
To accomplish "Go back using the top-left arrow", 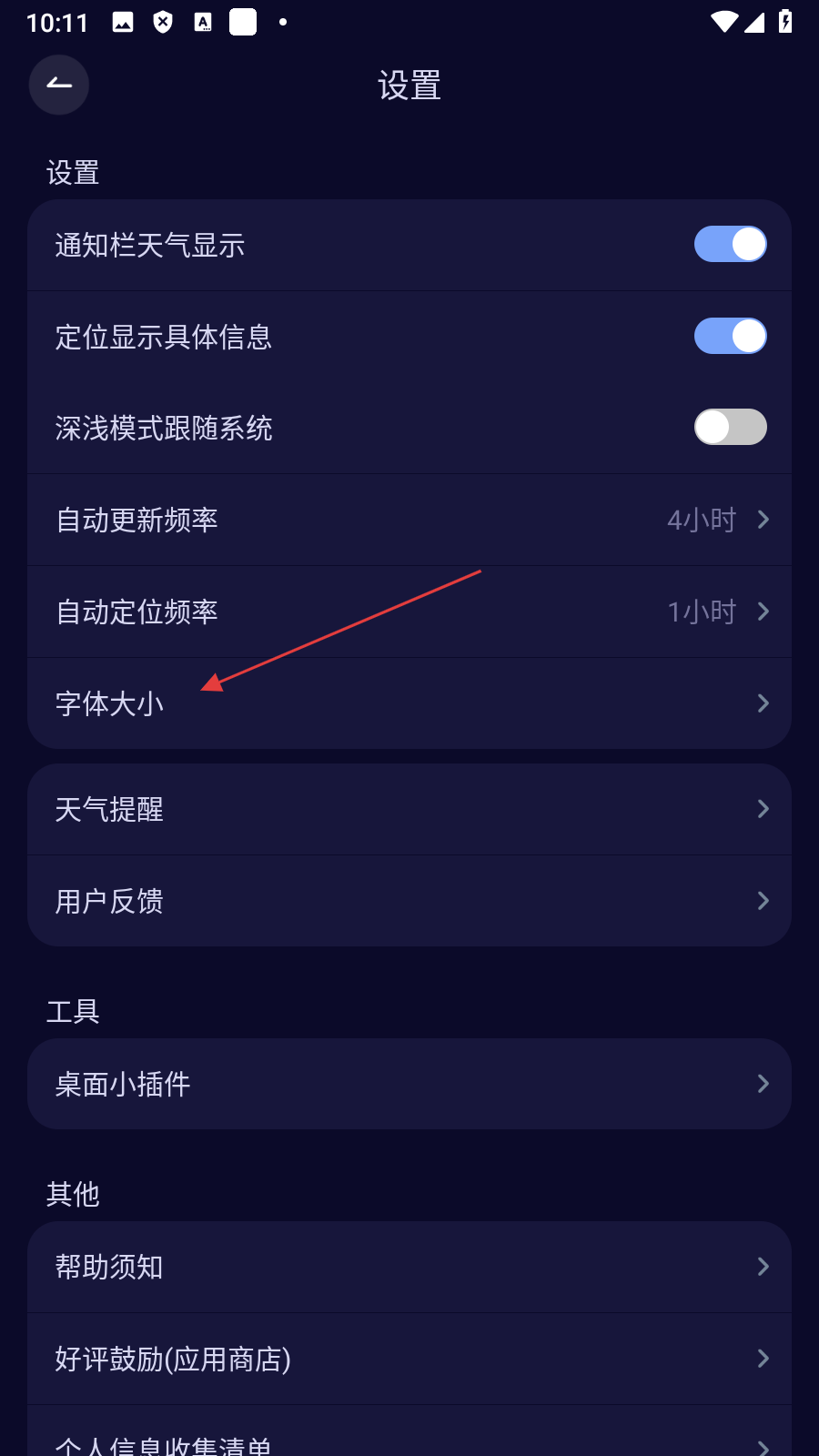I will (x=59, y=85).
